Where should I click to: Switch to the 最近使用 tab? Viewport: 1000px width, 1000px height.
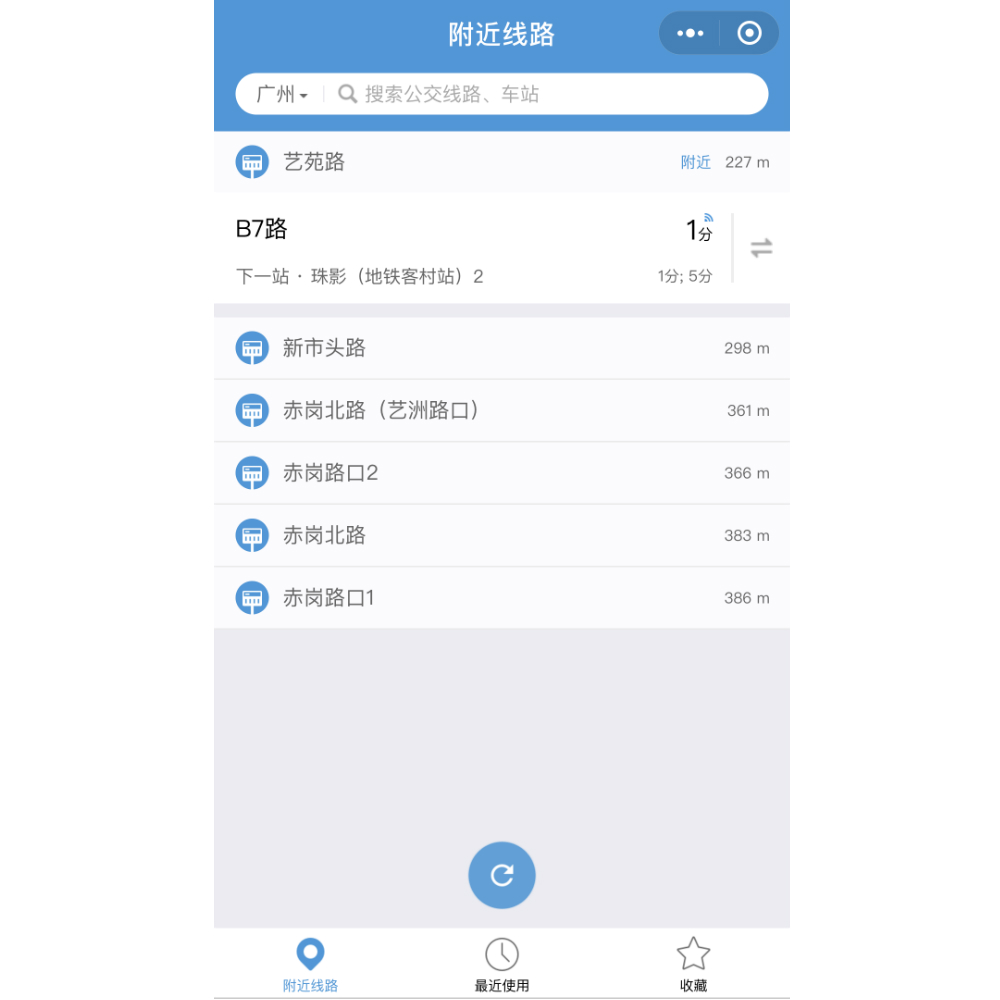tap(502, 965)
